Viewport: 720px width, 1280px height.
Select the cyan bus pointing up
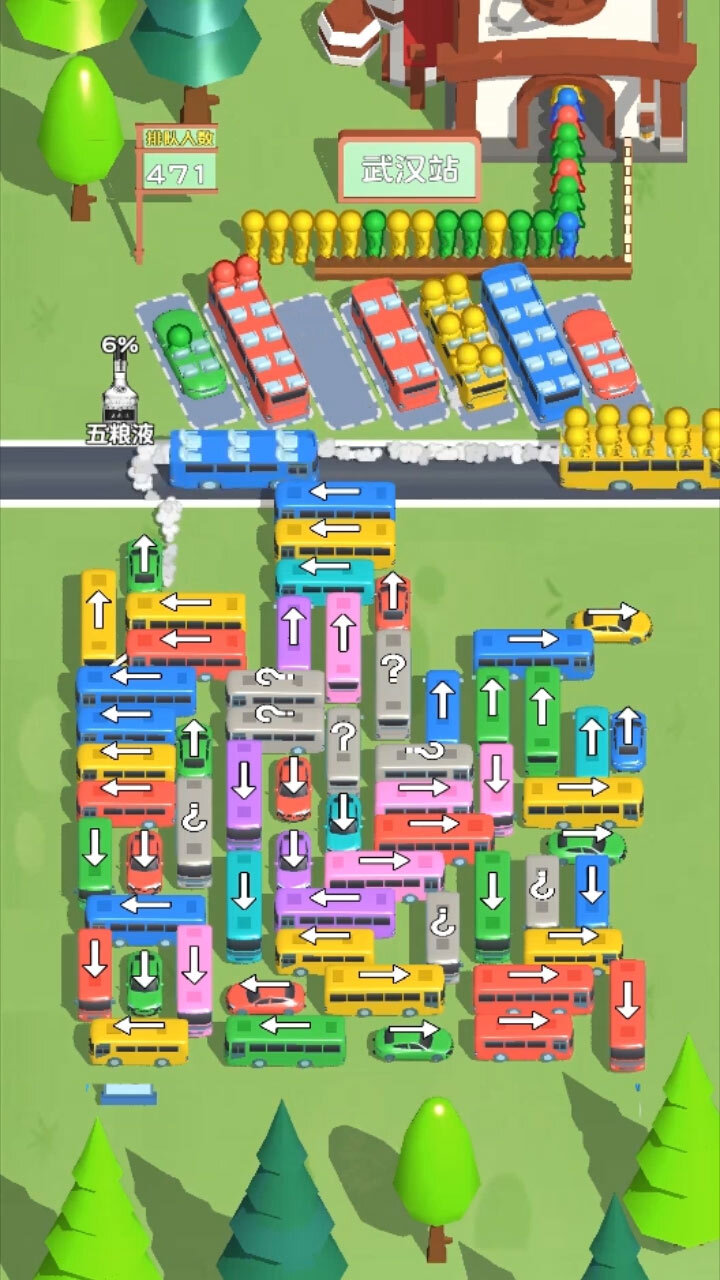click(x=591, y=740)
